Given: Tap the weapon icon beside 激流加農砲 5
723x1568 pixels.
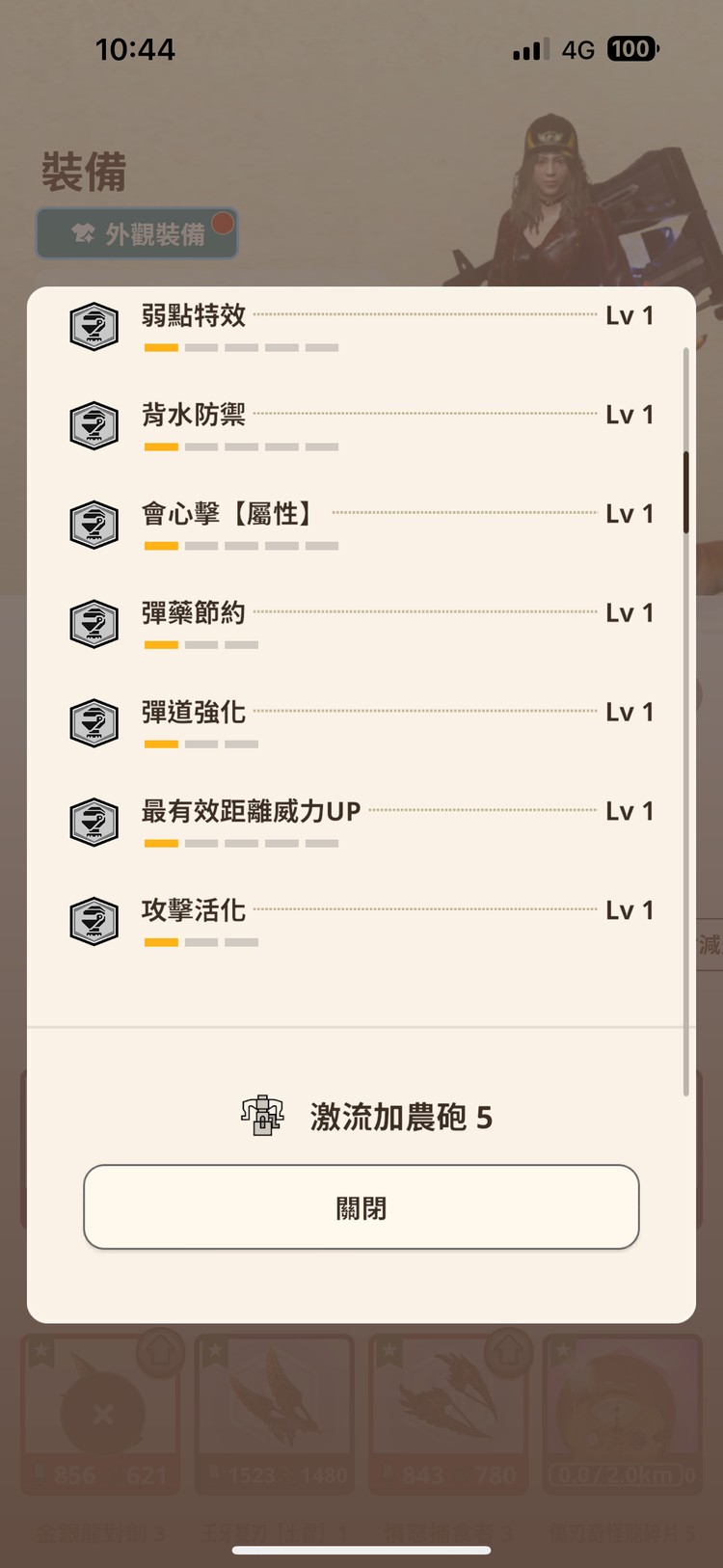Looking at the screenshot, I should 262,1116.
